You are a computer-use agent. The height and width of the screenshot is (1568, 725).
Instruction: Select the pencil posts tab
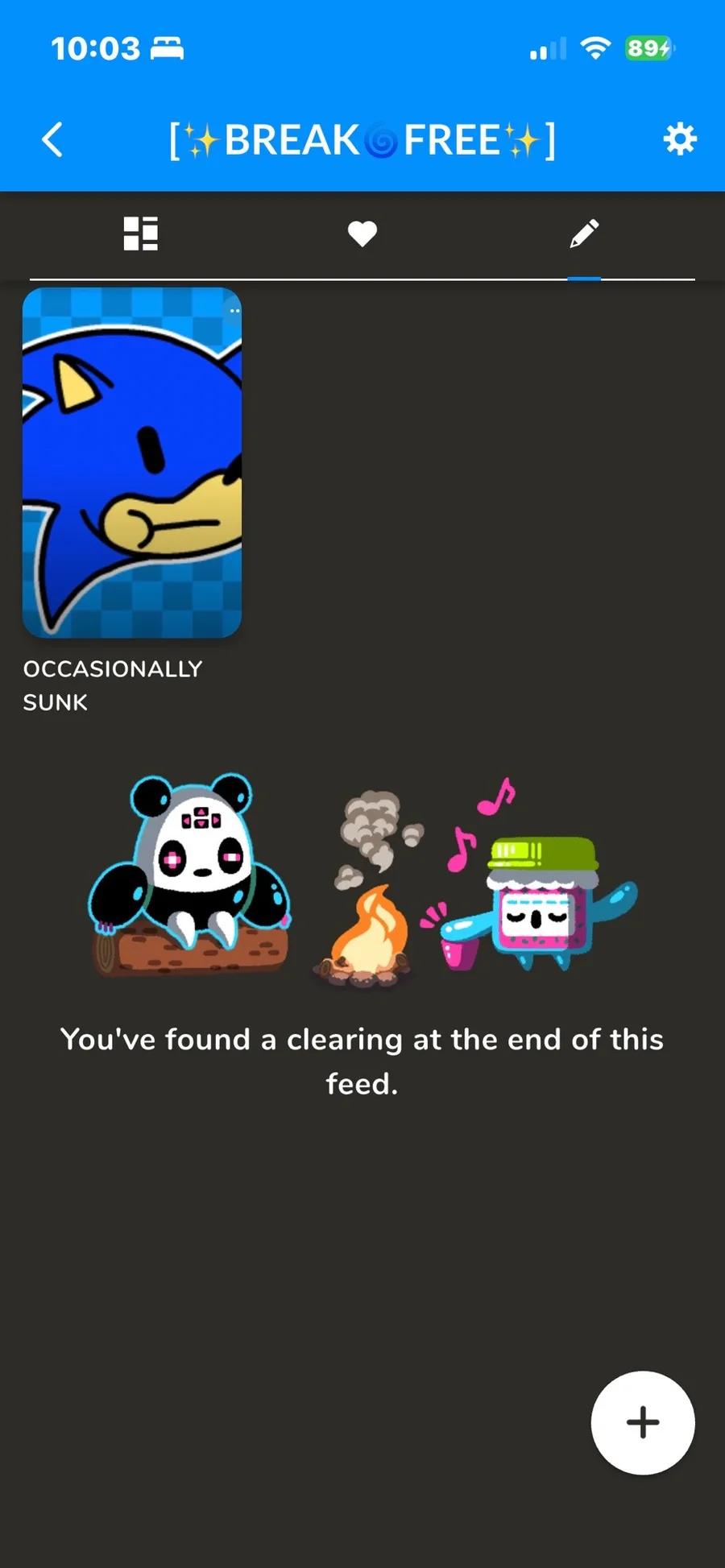pos(584,234)
